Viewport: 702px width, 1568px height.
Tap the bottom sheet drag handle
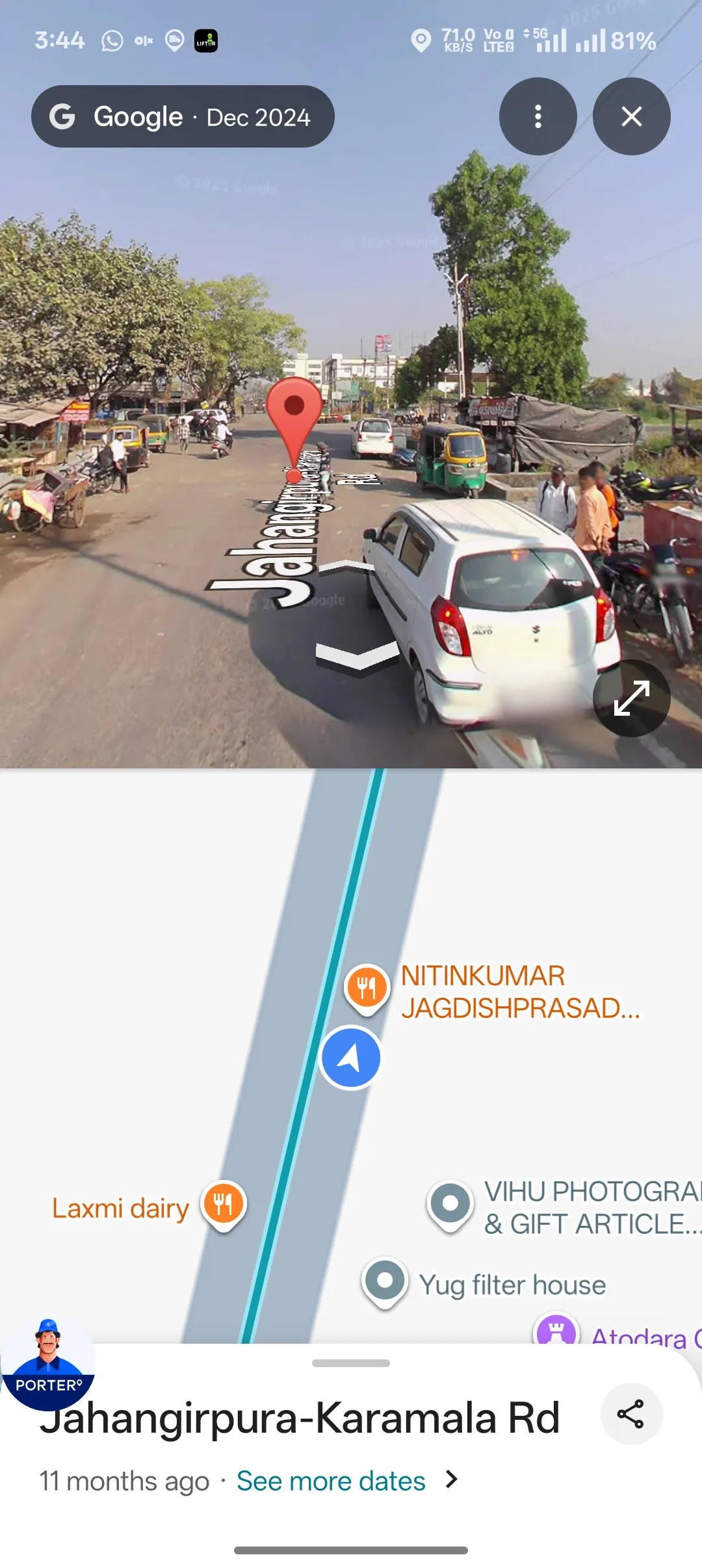(351, 1363)
